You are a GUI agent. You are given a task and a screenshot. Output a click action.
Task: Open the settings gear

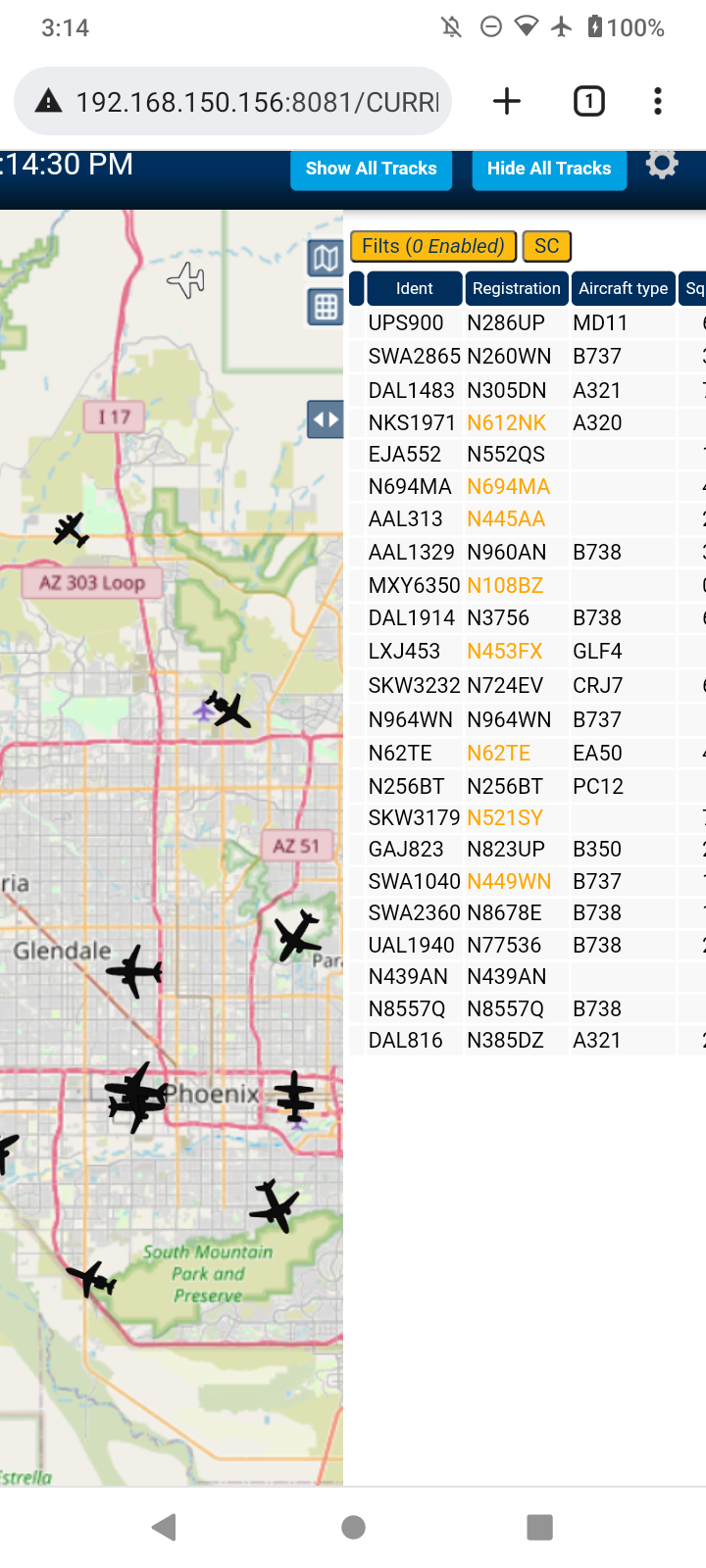[x=663, y=164]
